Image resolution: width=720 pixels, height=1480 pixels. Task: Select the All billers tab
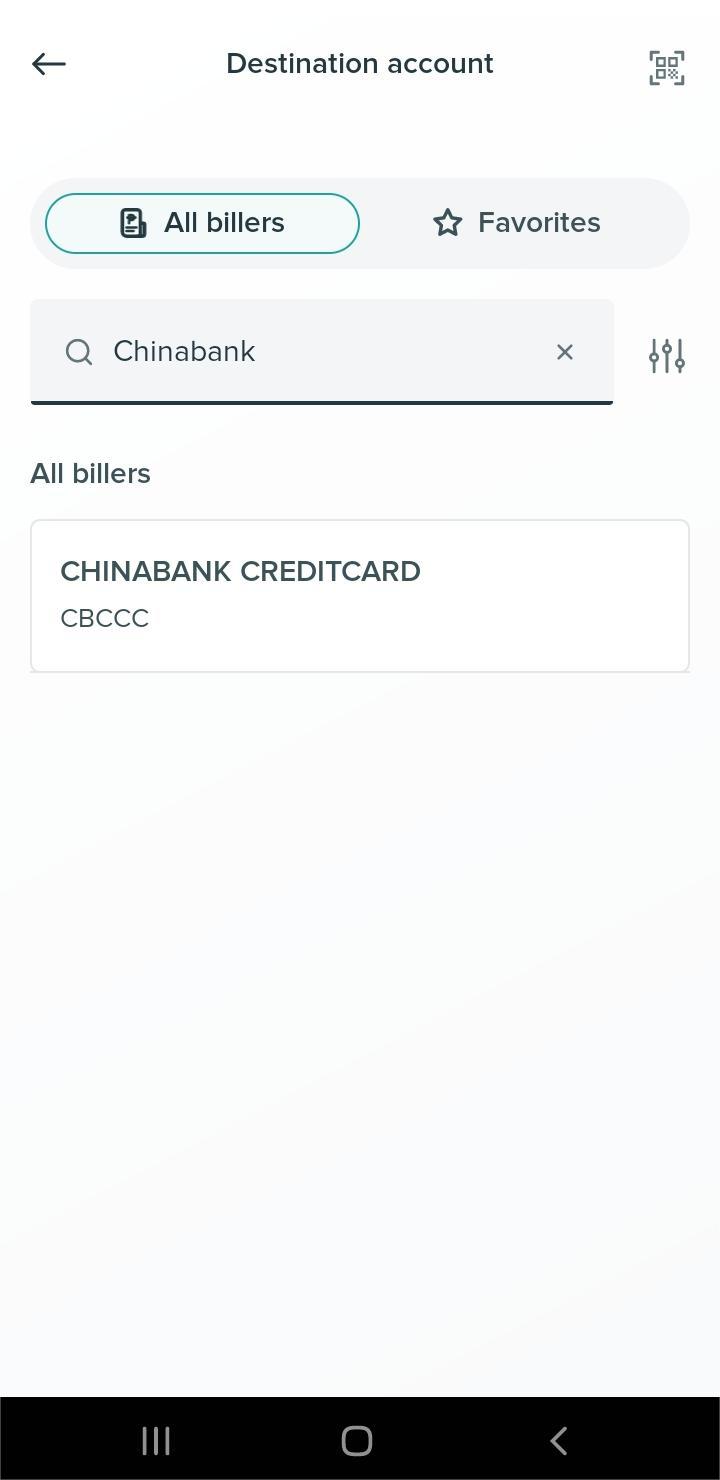click(202, 223)
